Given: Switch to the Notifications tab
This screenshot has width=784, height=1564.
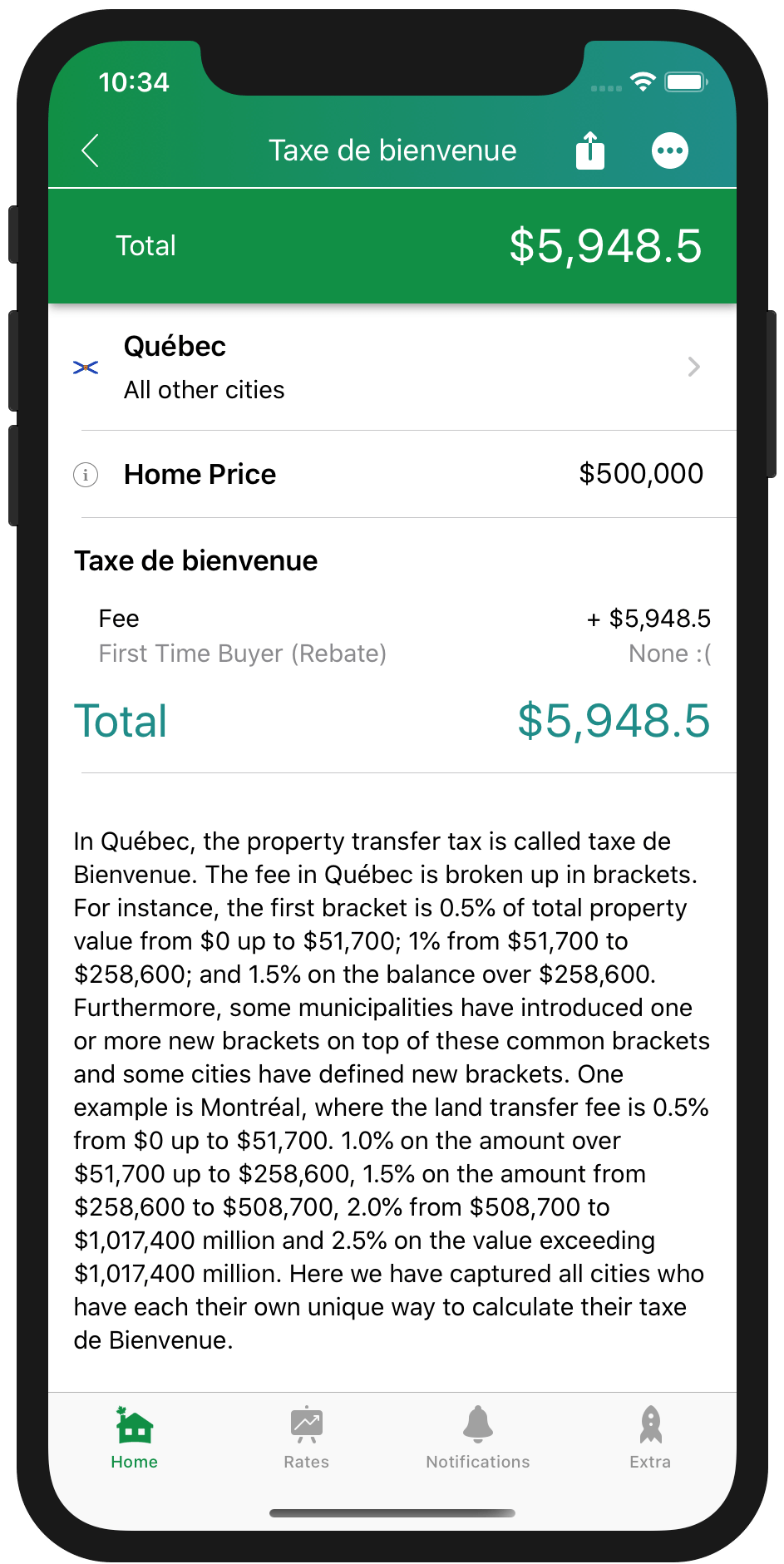Looking at the screenshot, I should 478,1437.
